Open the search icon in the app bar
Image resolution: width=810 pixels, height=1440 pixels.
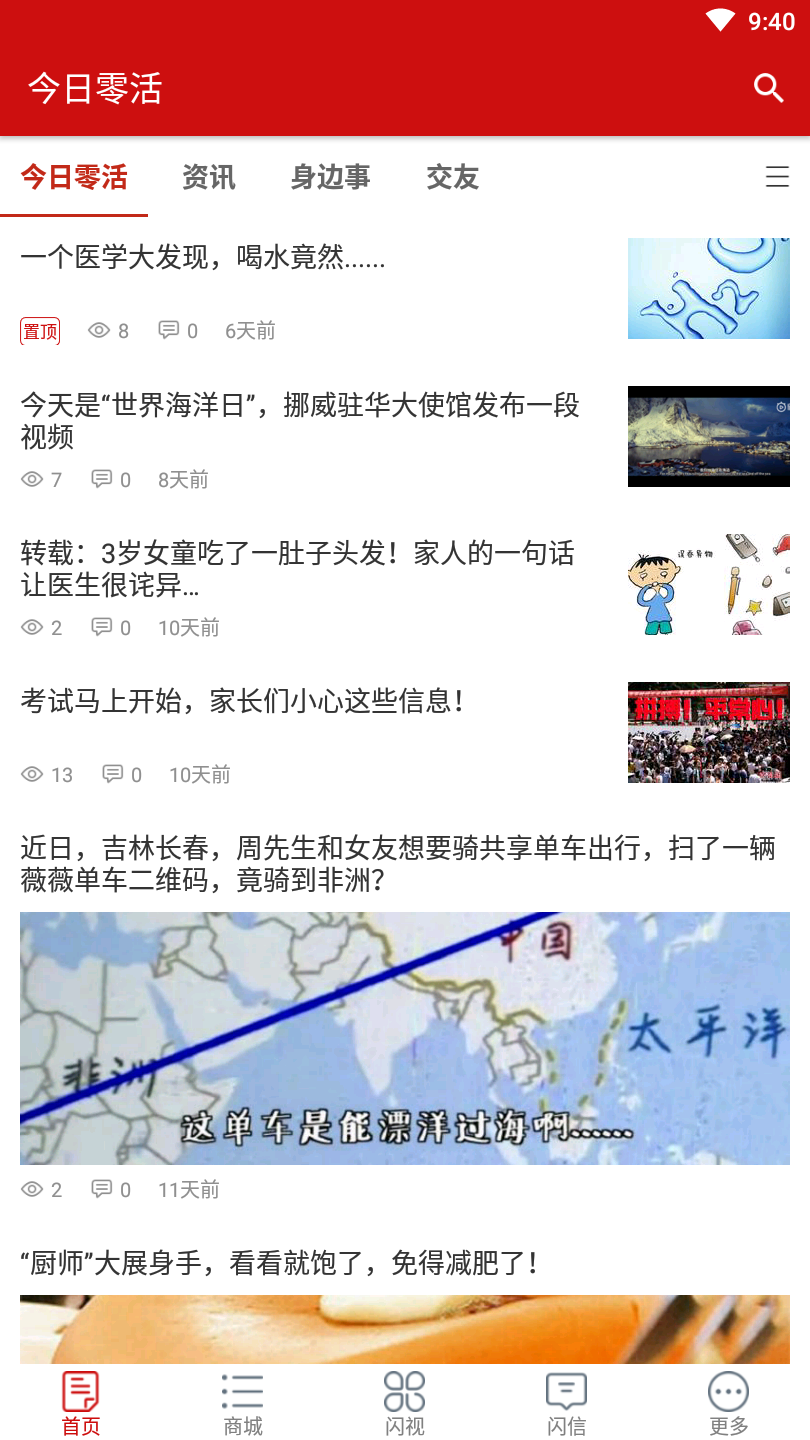click(768, 88)
